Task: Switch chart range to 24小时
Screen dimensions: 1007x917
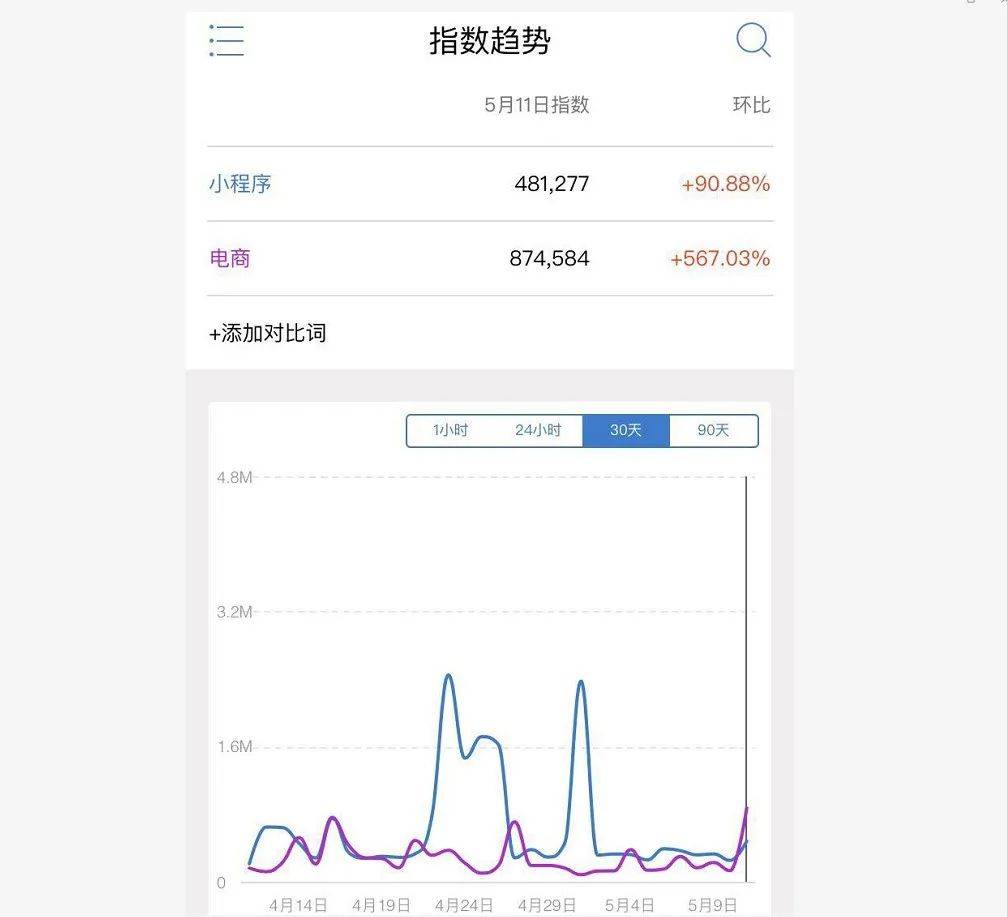Action: pyautogui.click(x=538, y=431)
